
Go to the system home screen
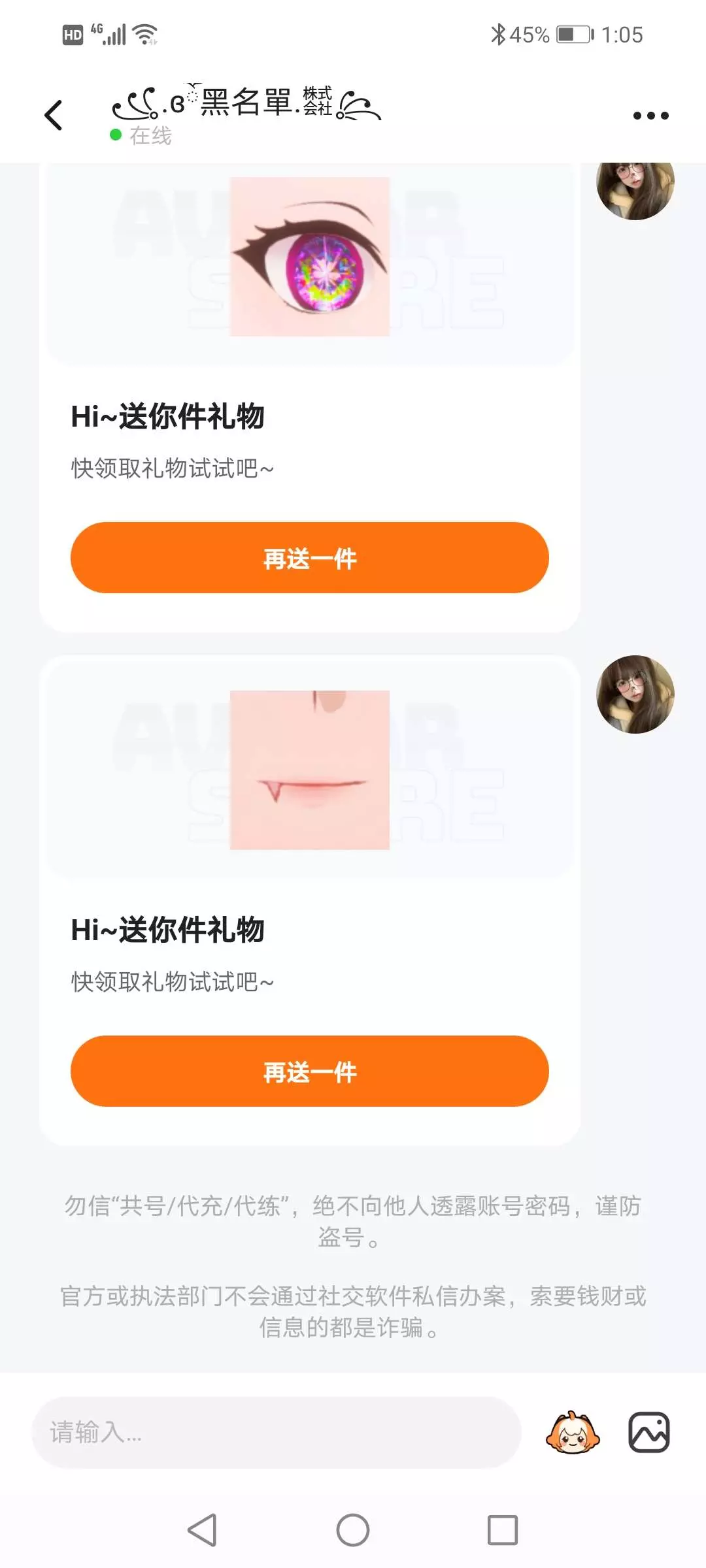tap(353, 1530)
